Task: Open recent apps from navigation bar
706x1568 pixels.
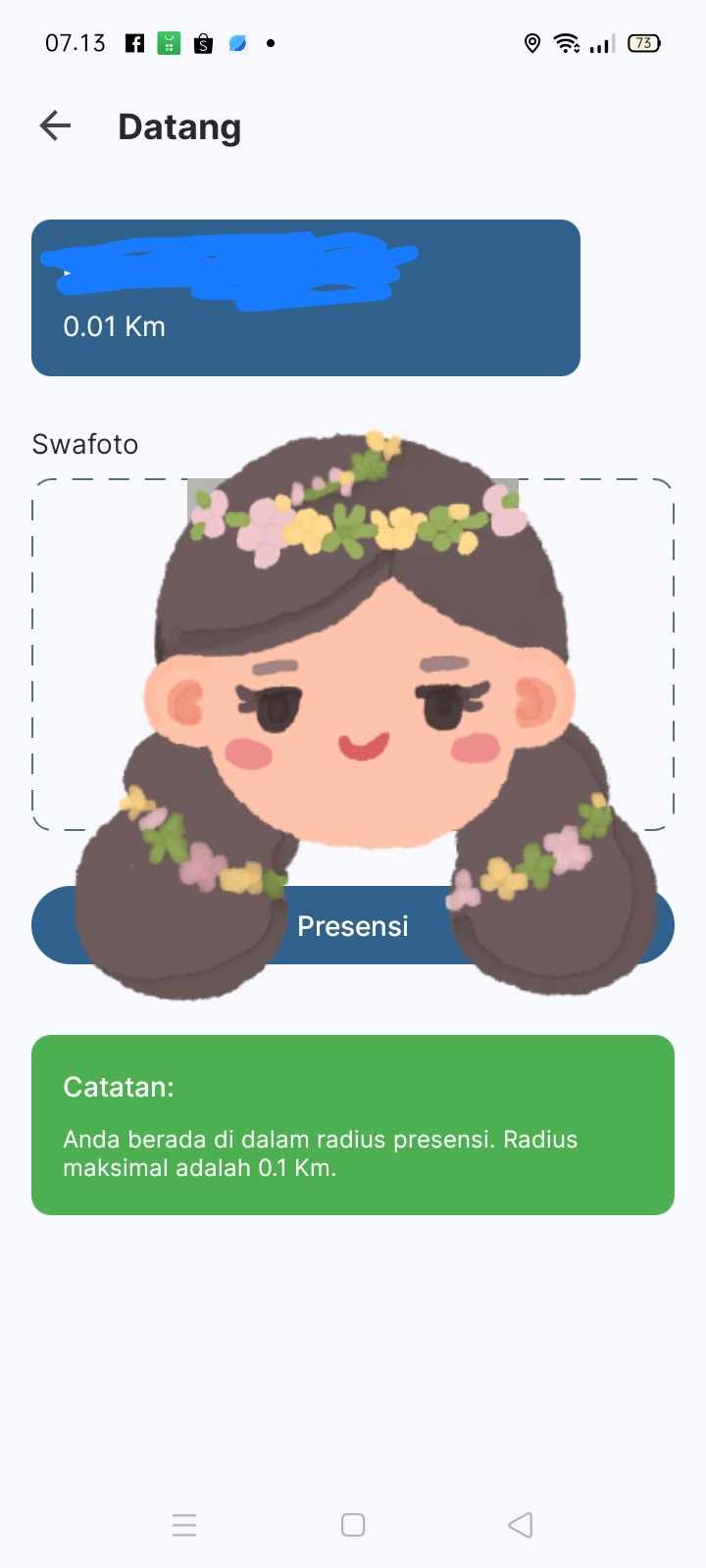Action: point(184,1525)
